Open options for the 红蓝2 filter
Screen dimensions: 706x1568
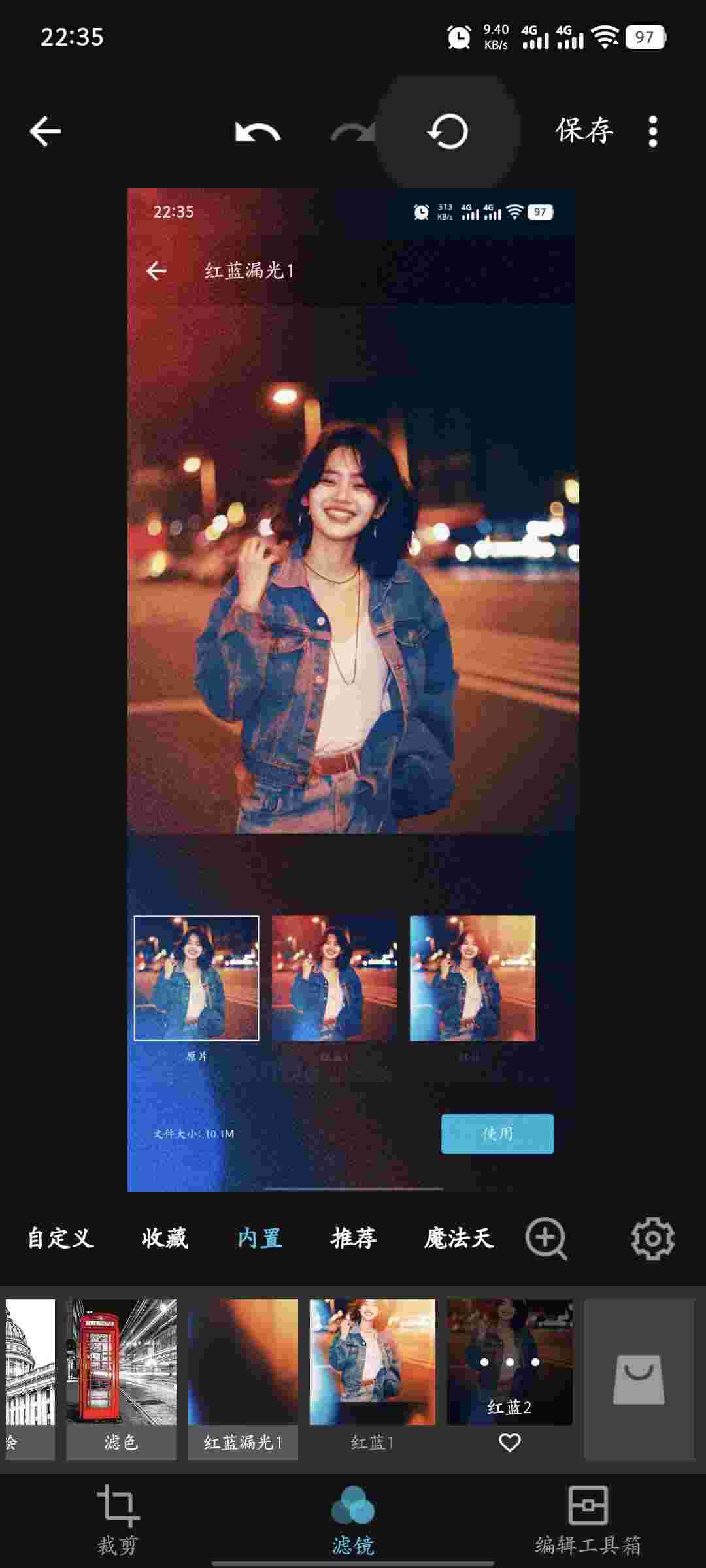coord(509,1362)
